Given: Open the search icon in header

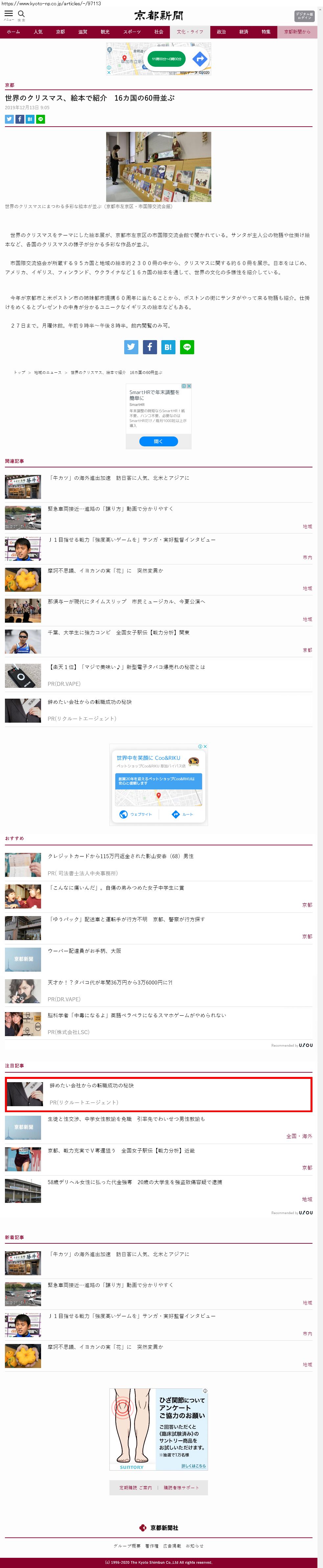Looking at the screenshot, I should (21, 14).
